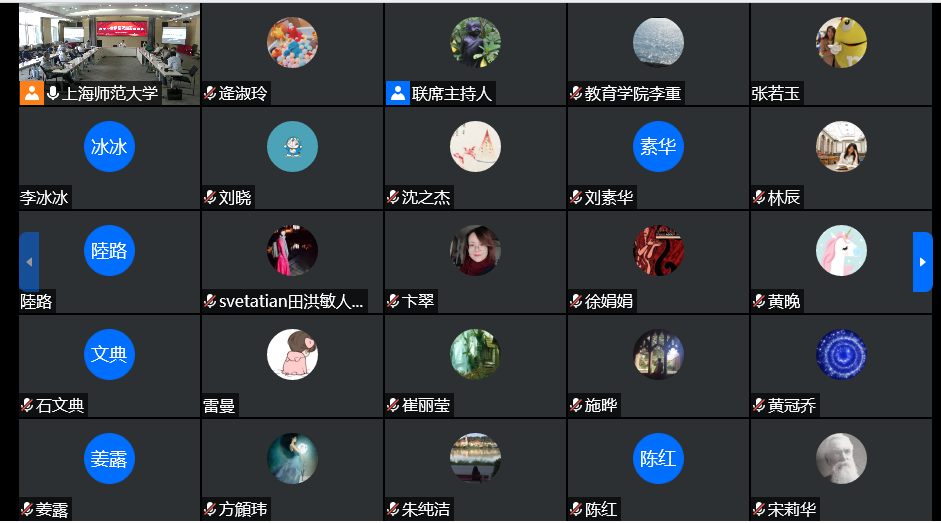Open 黄晚's unicorn avatar tile
Image resolution: width=941 pixels, height=523 pixels.
click(x=841, y=251)
